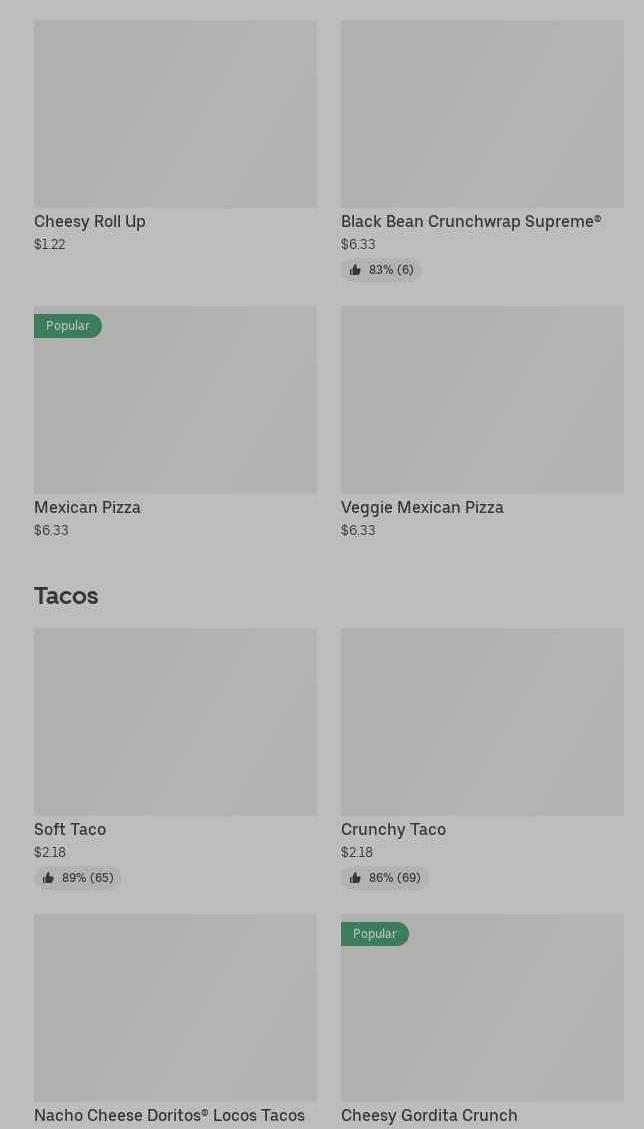Select the Cheesy Gordita Crunch card
Image resolution: width=644 pixels, height=1129 pixels.
pyautogui.click(x=482, y=1021)
